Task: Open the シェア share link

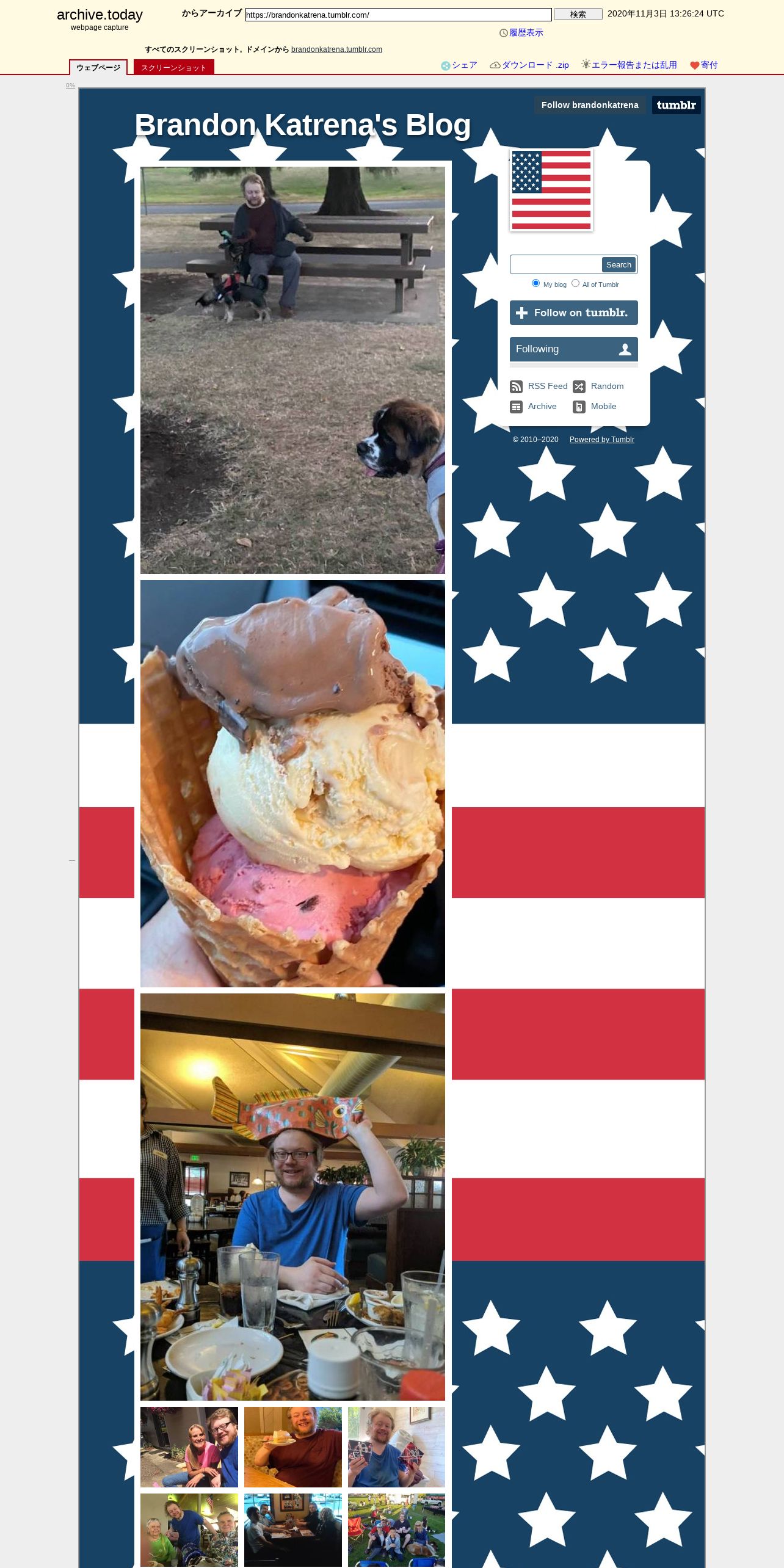Action: 459,65
